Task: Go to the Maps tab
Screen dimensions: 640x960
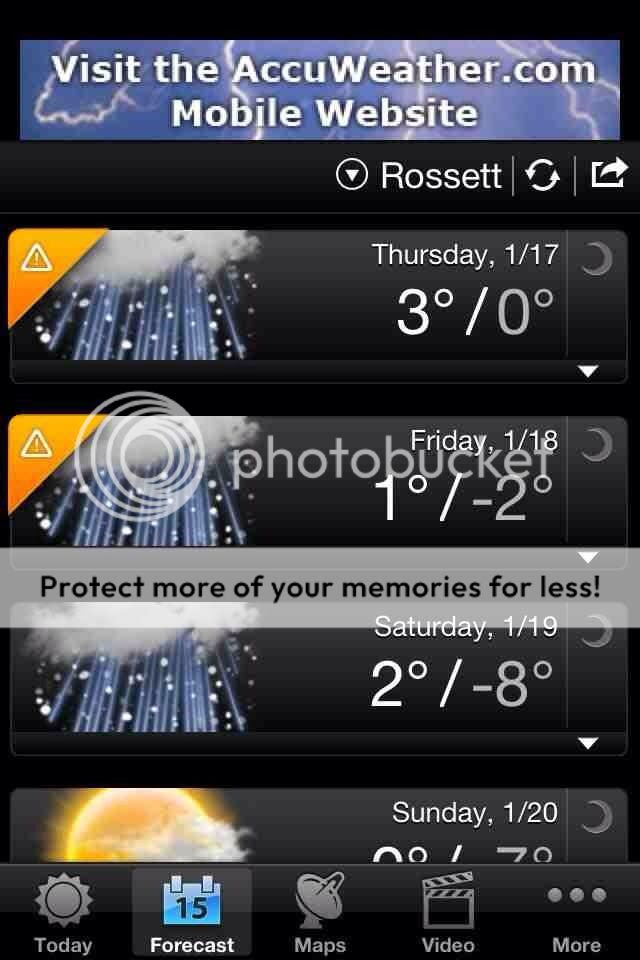Action: pyautogui.click(x=320, y=914)
